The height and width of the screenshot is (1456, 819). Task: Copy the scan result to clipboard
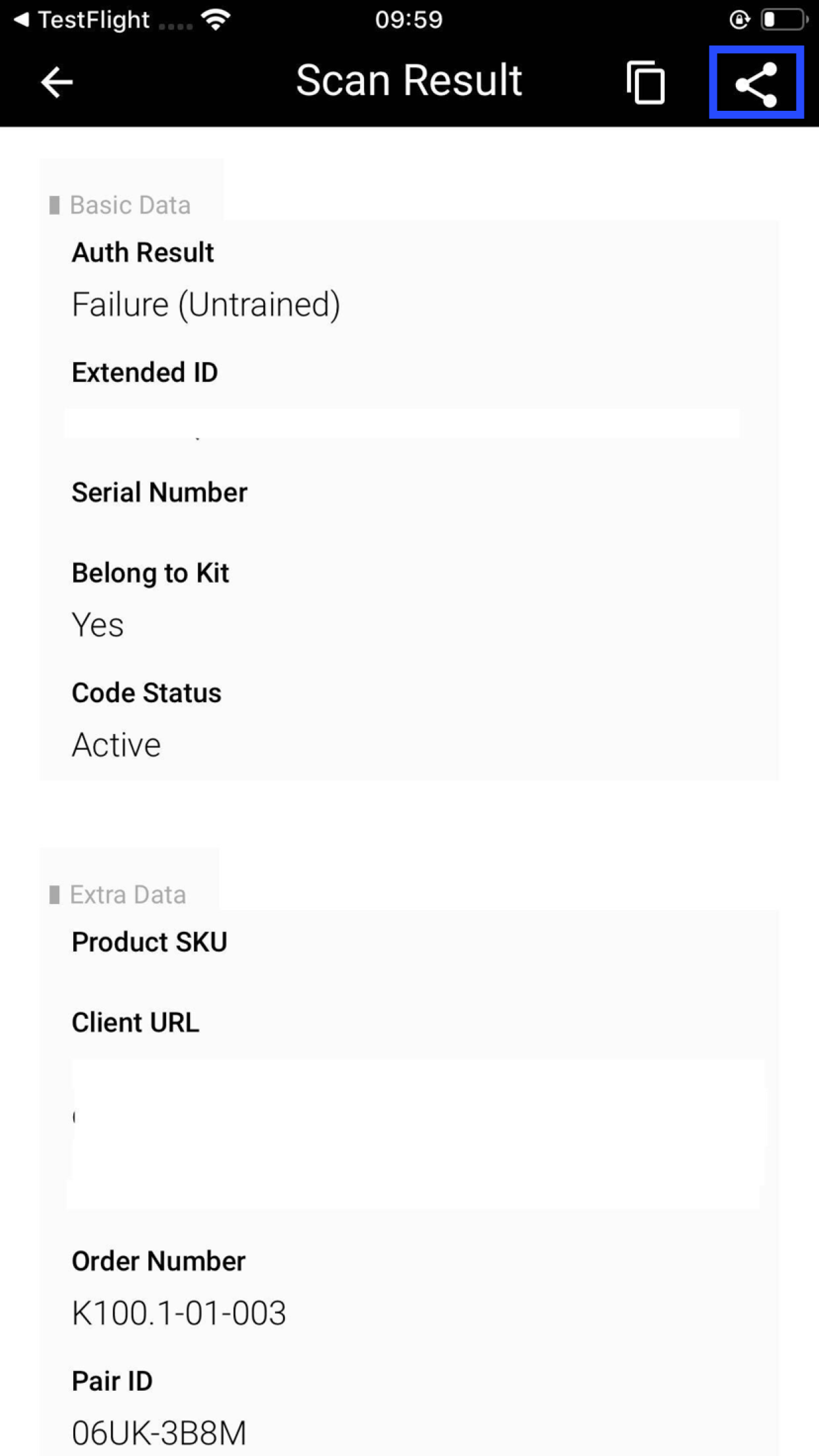(646, 82)
